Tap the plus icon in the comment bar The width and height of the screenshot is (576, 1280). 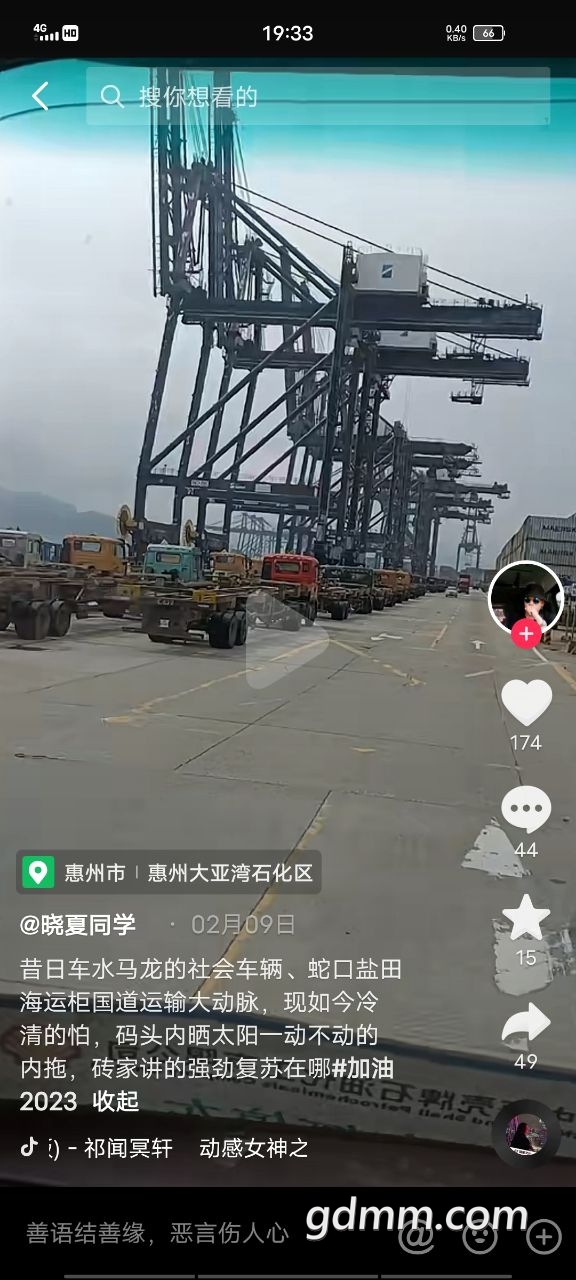click(543, 1236)
